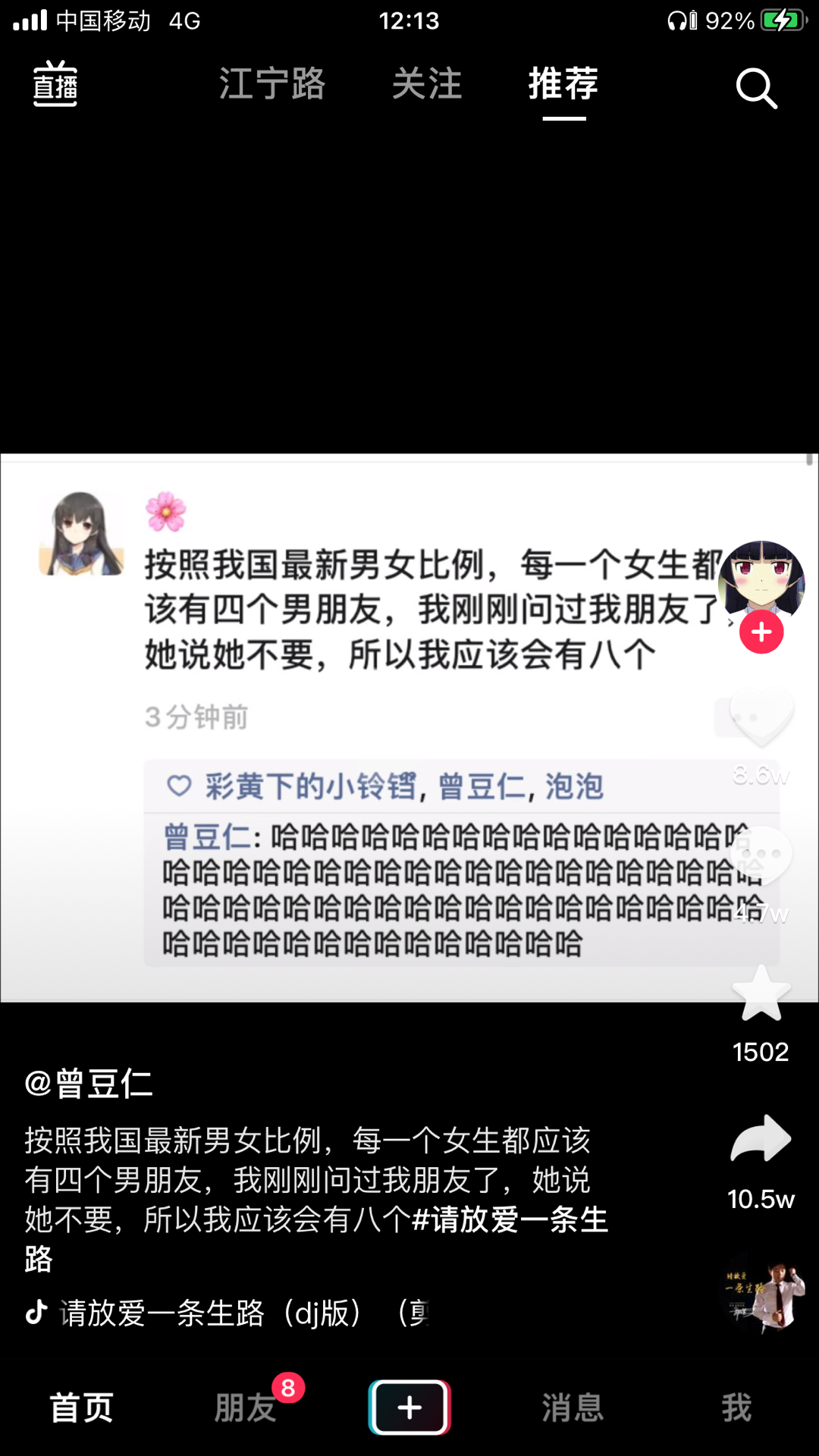Open the spinning music disc

[764, 1294]
